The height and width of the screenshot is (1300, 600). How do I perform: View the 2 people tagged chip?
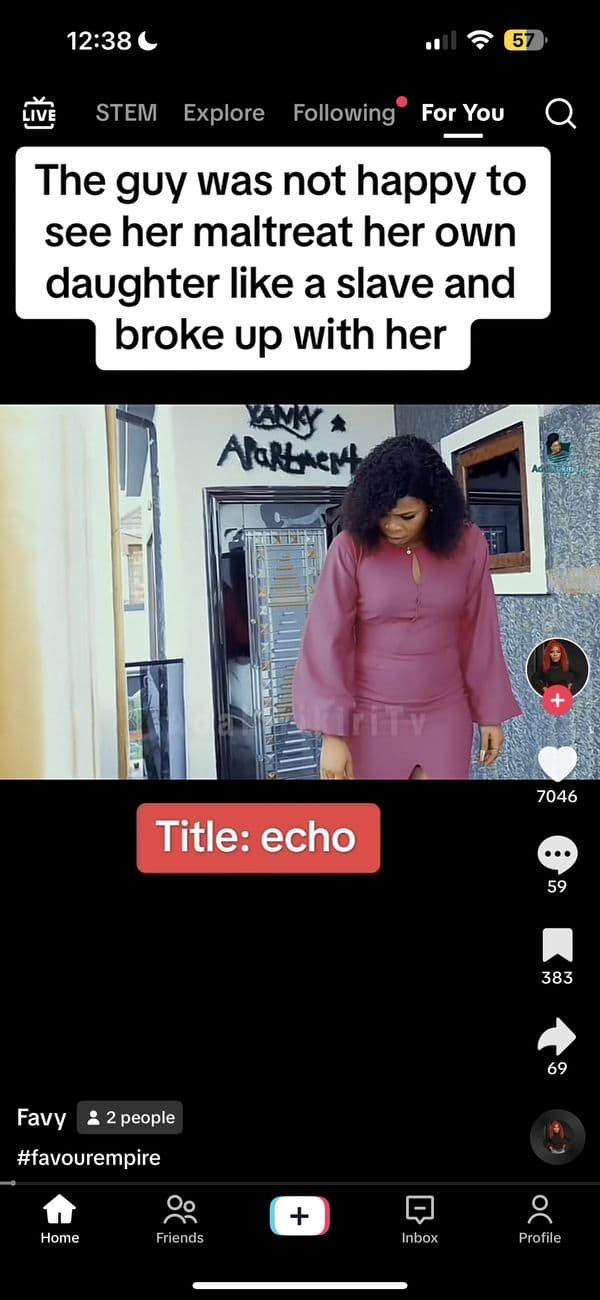[x=130, y=1118]
